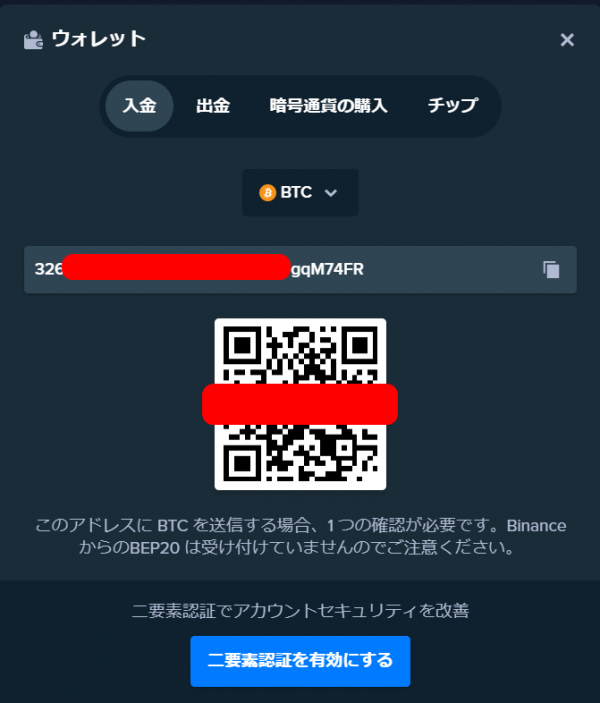Tap 二要素認証を有効にする button
The image size is (600, 703).
point(300,661)
